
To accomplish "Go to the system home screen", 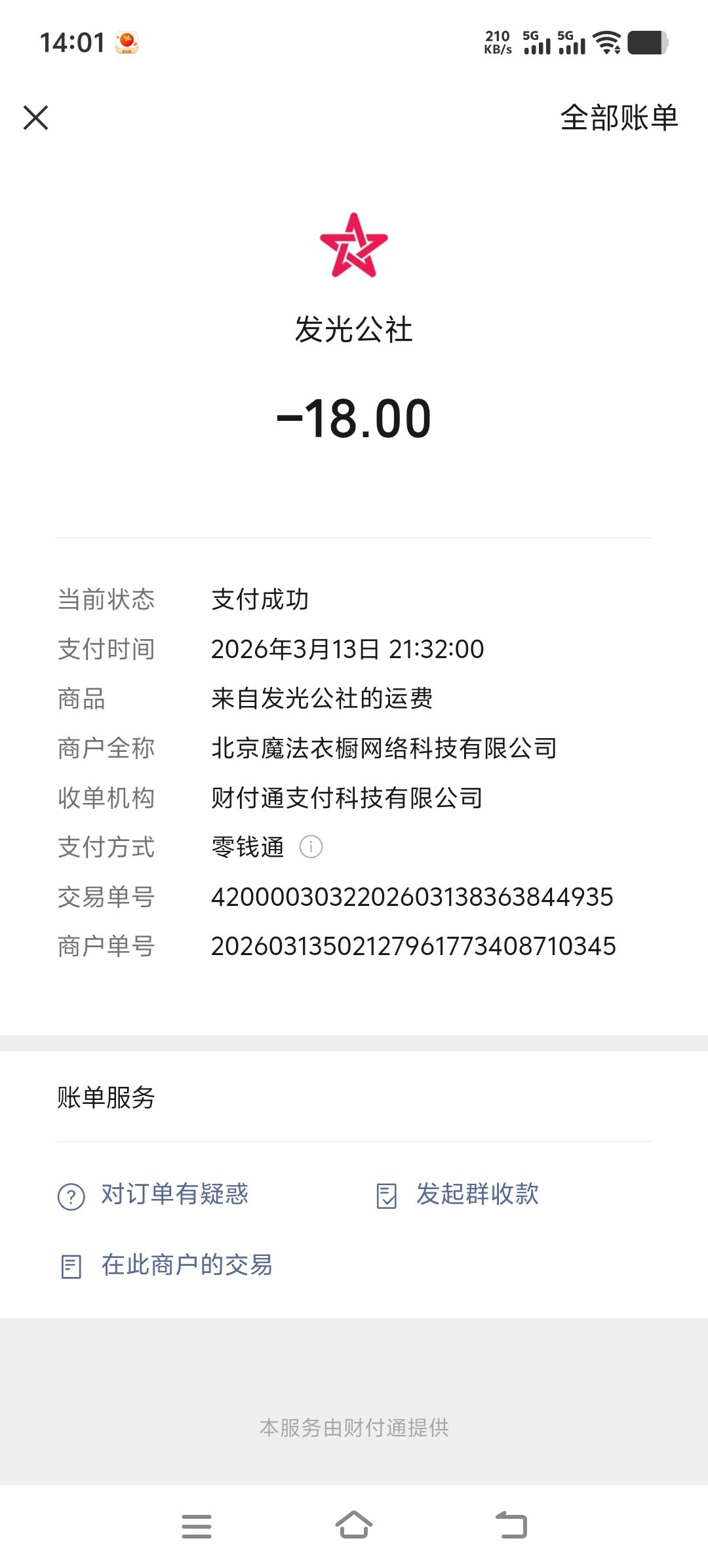I will [354, 1525].
